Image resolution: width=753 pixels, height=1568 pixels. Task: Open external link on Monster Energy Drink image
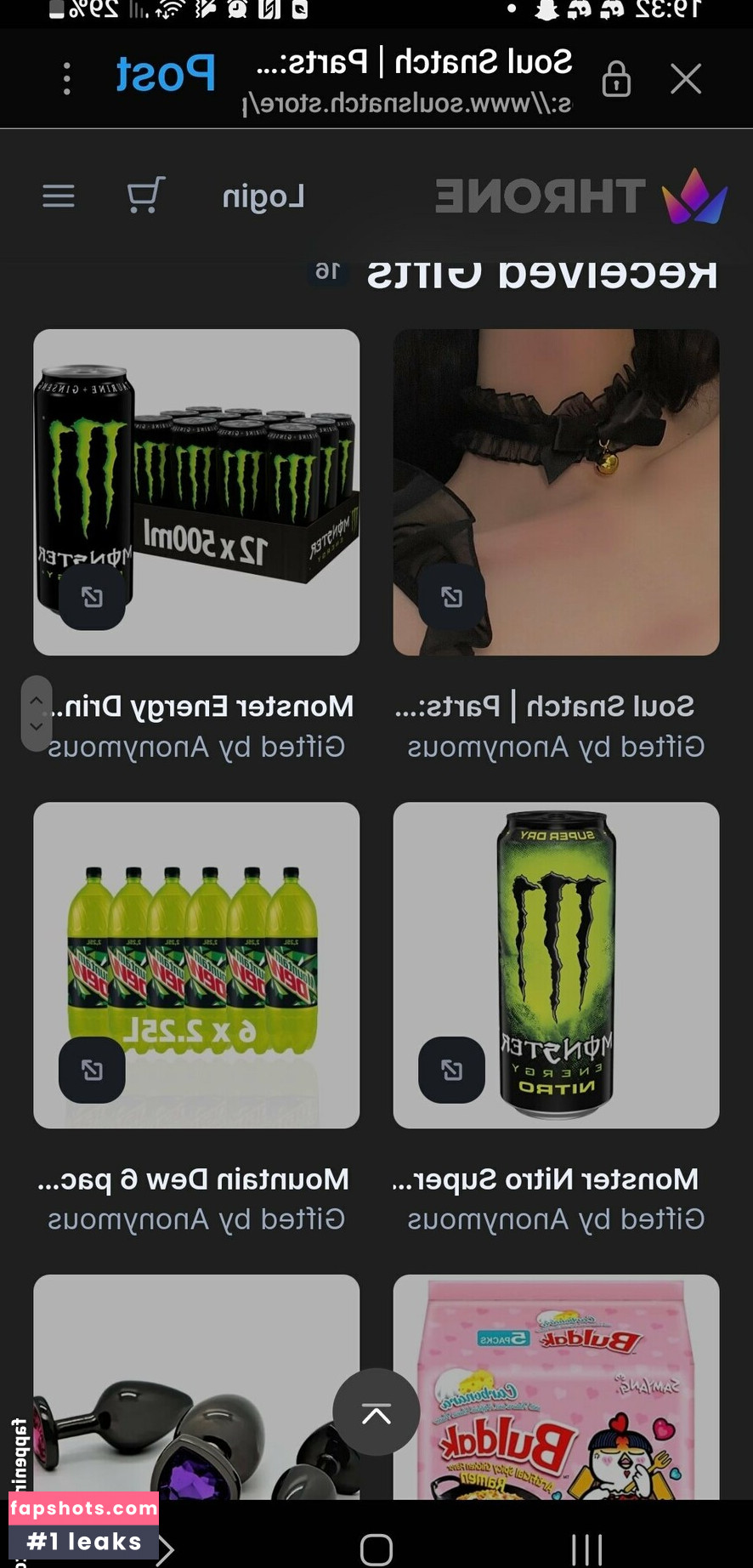pos(92,597)
